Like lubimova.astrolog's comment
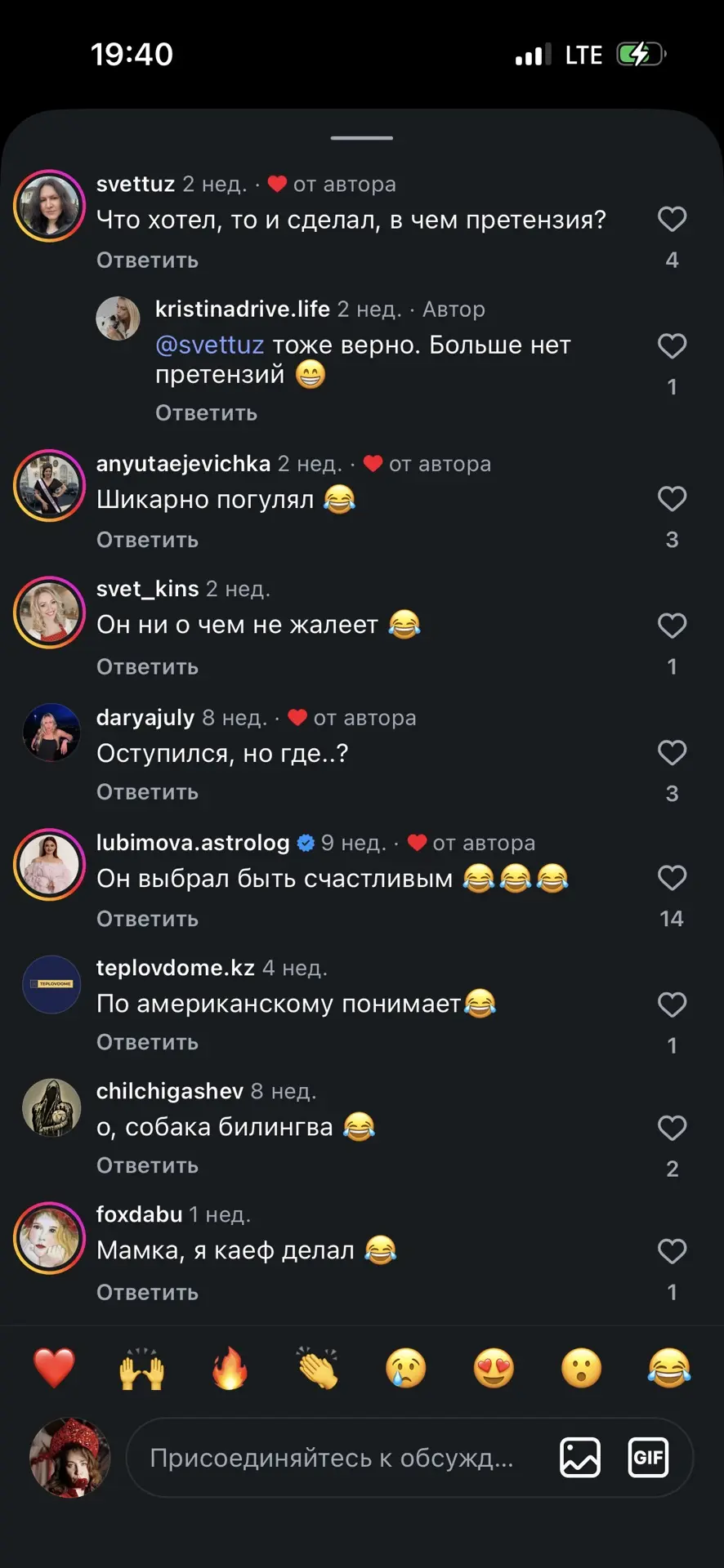The height and width of the screenshot is (1568, 724). tap(672, 878)
